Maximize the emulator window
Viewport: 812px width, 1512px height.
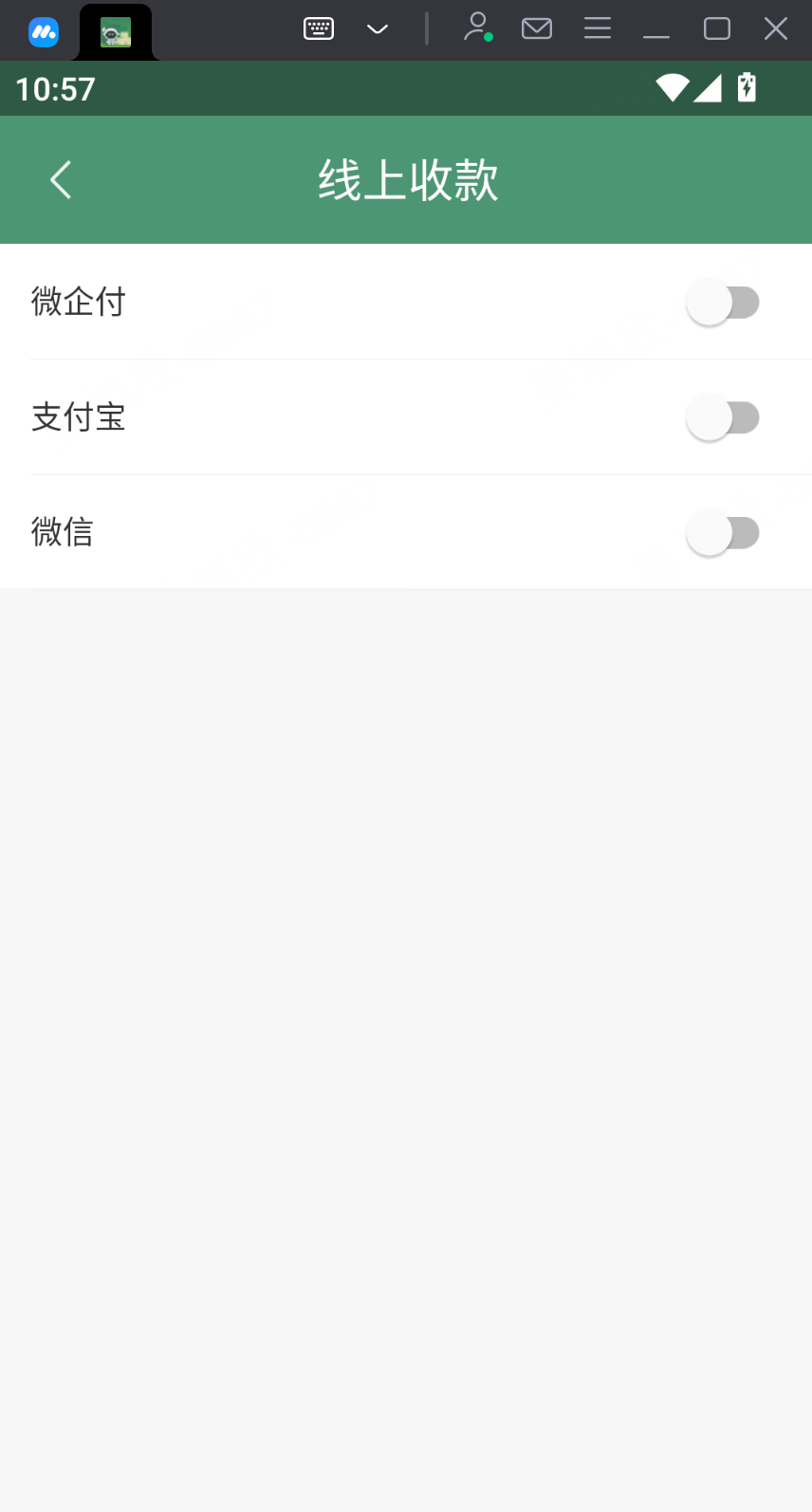pyautogui.click(x=717, y=28)
